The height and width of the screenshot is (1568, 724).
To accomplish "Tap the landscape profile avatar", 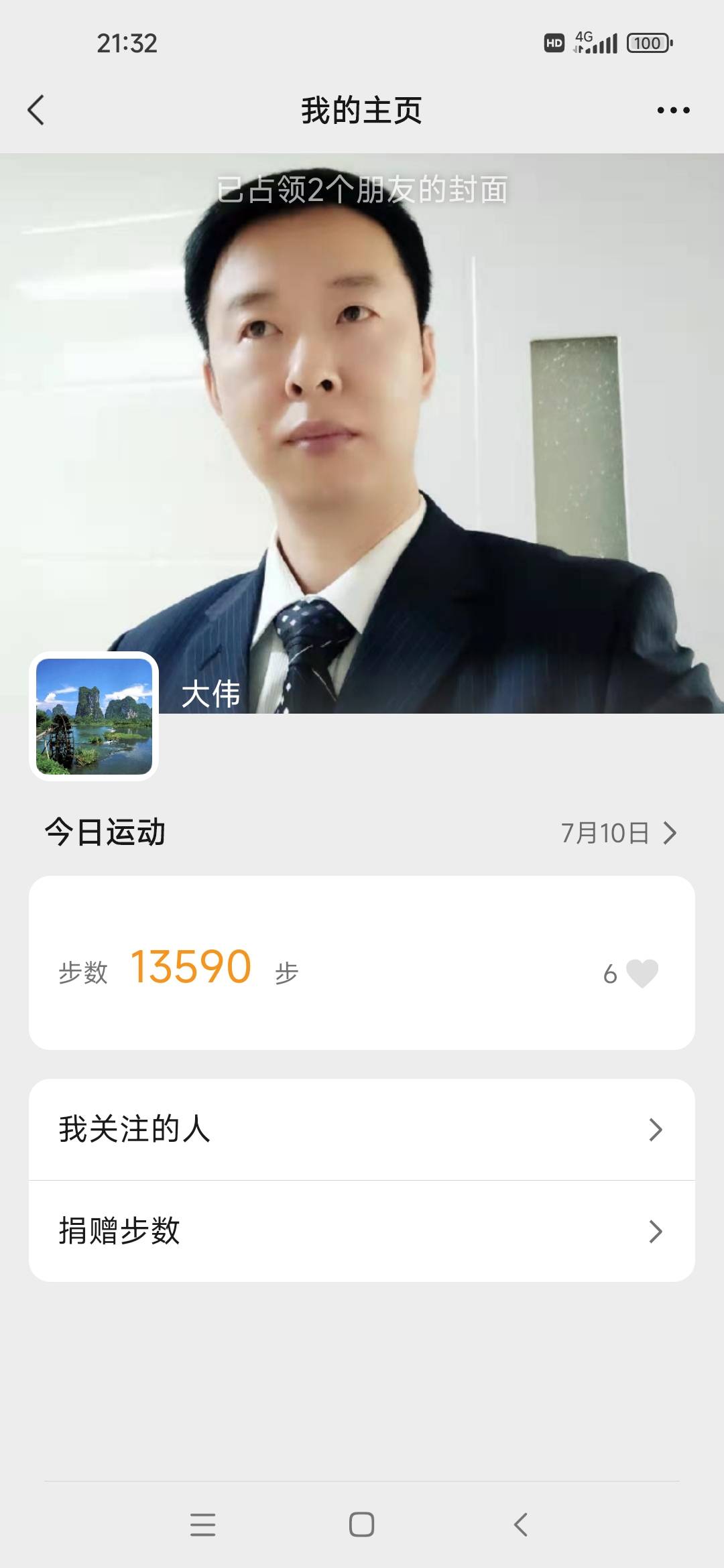I will click(94, 716).
